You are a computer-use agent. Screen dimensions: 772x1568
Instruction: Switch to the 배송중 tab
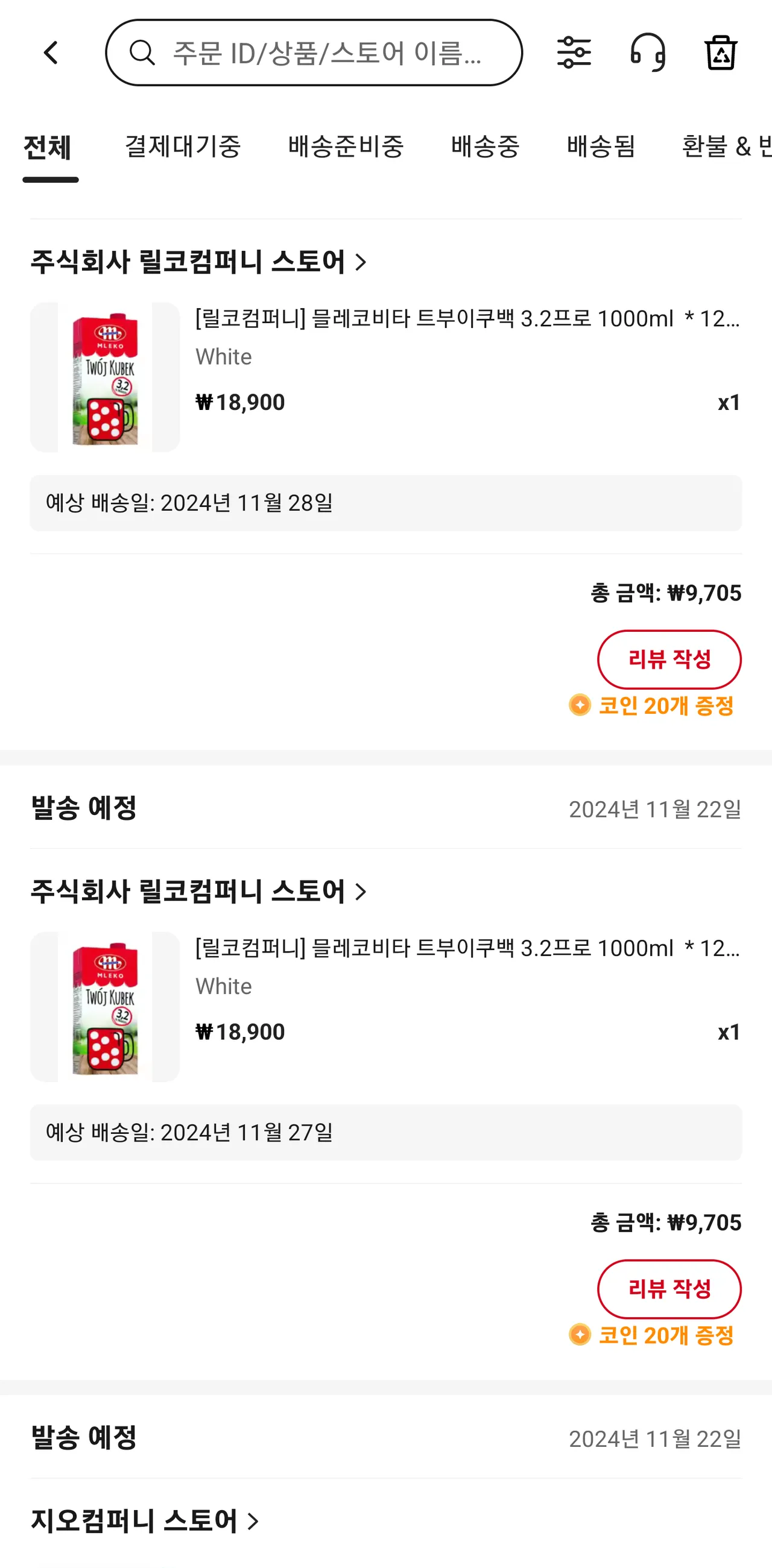(486, 147)
